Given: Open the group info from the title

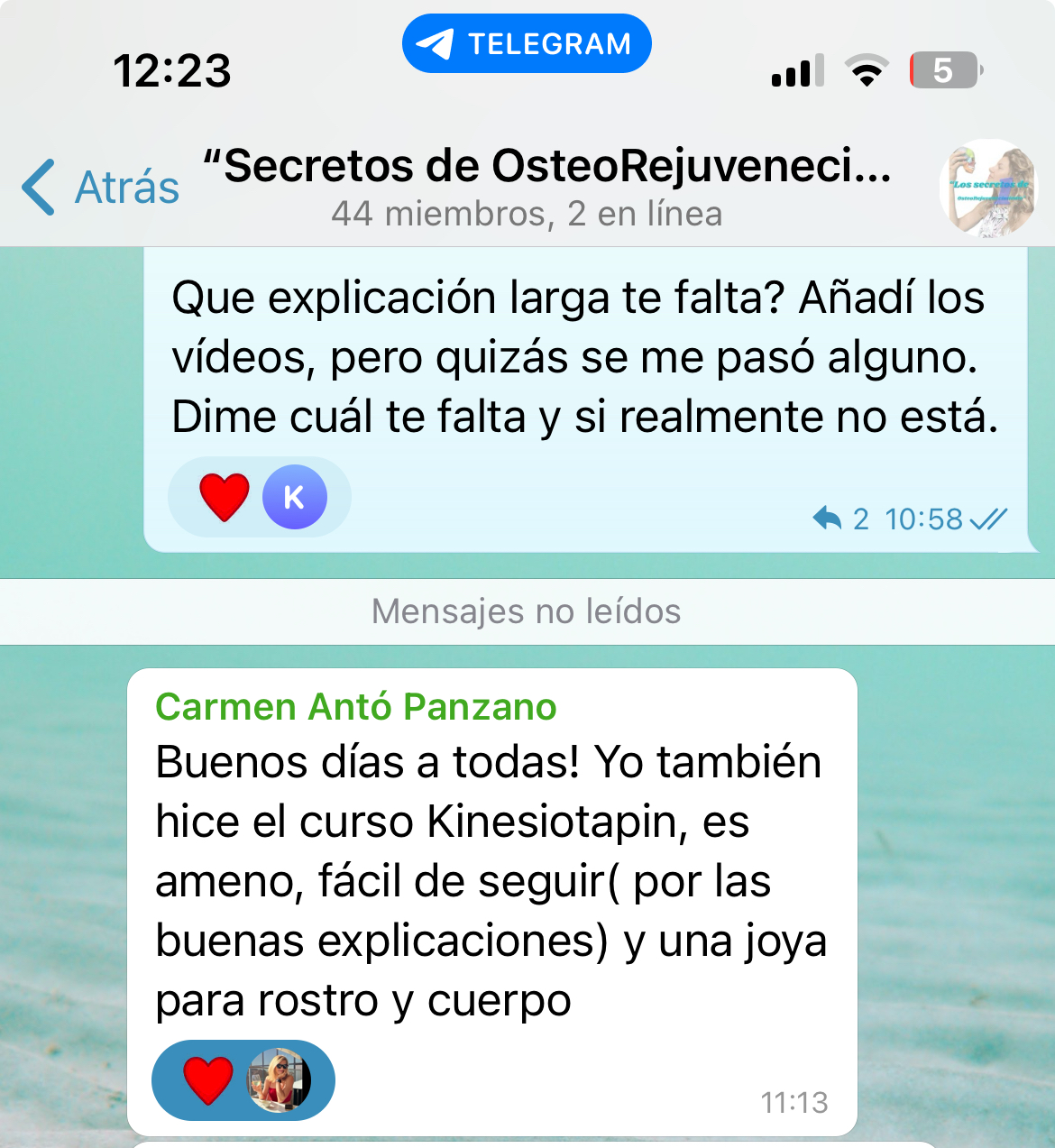Looking at the screenshot, I should click(x=548, y=168).
